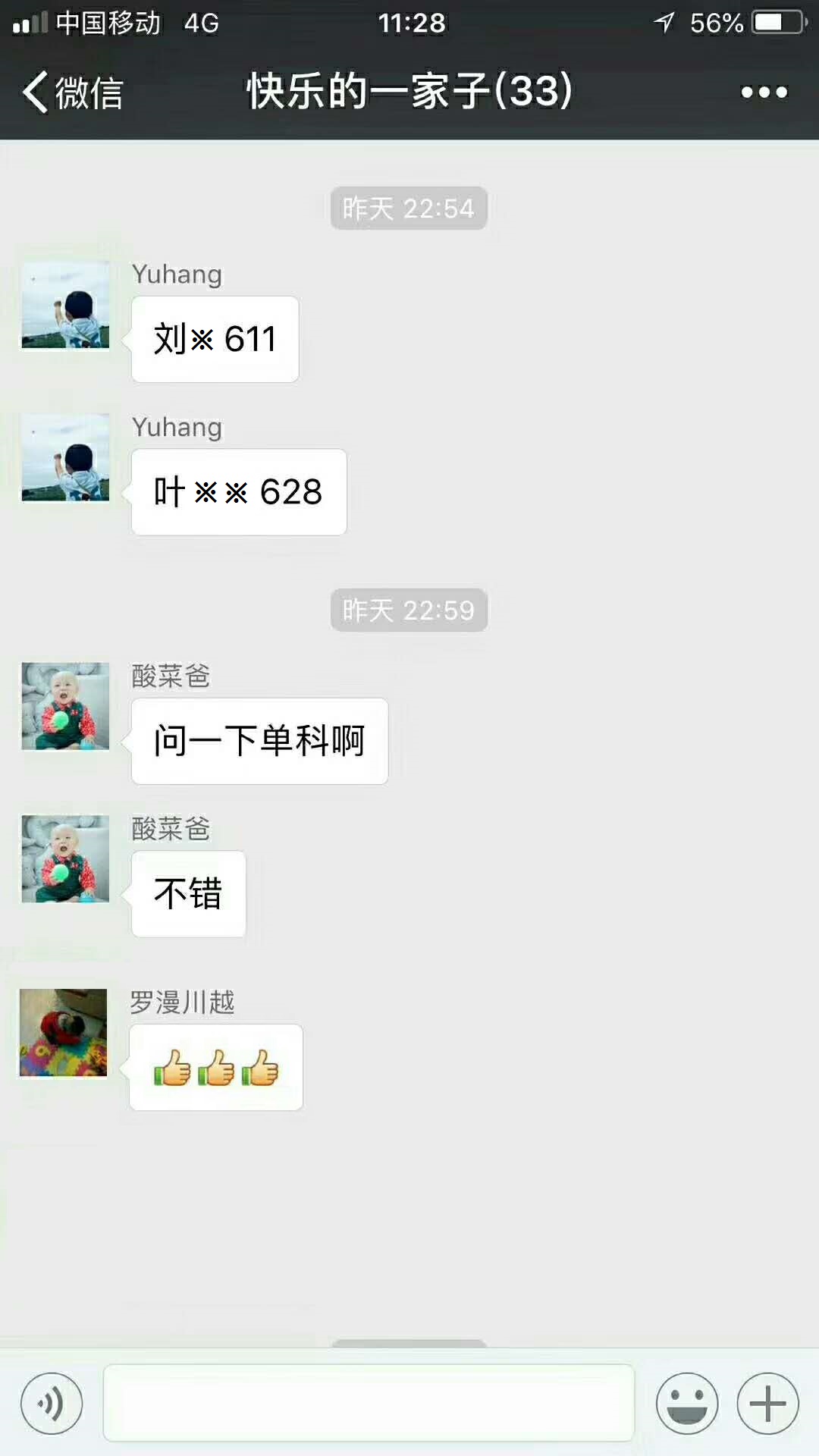View 酸菜爸's profile beside 不错
This screenshot has width=819, height=1456.
click(x=65, y=858)
